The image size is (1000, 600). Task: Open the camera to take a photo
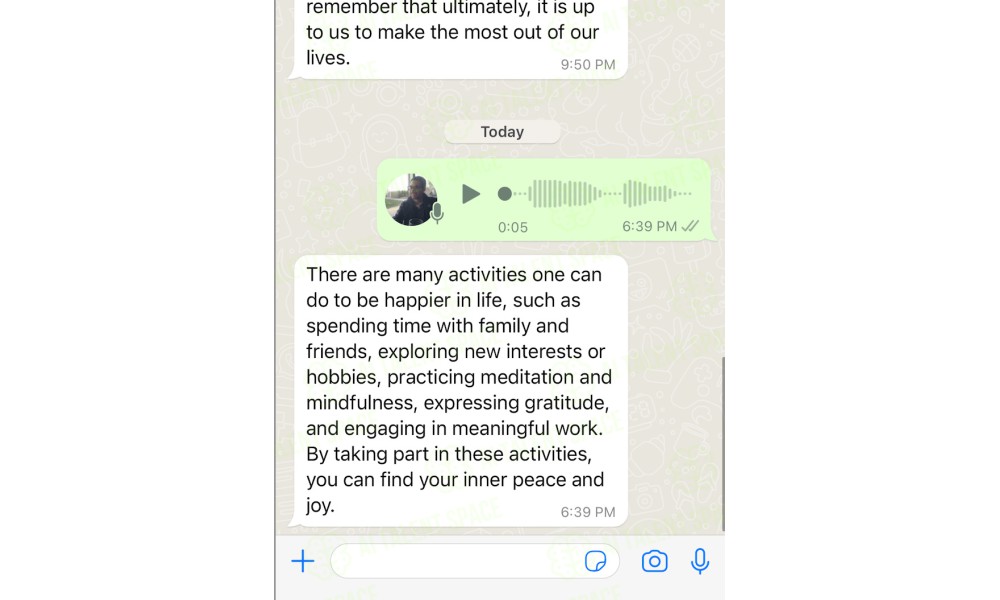(654, 561)
